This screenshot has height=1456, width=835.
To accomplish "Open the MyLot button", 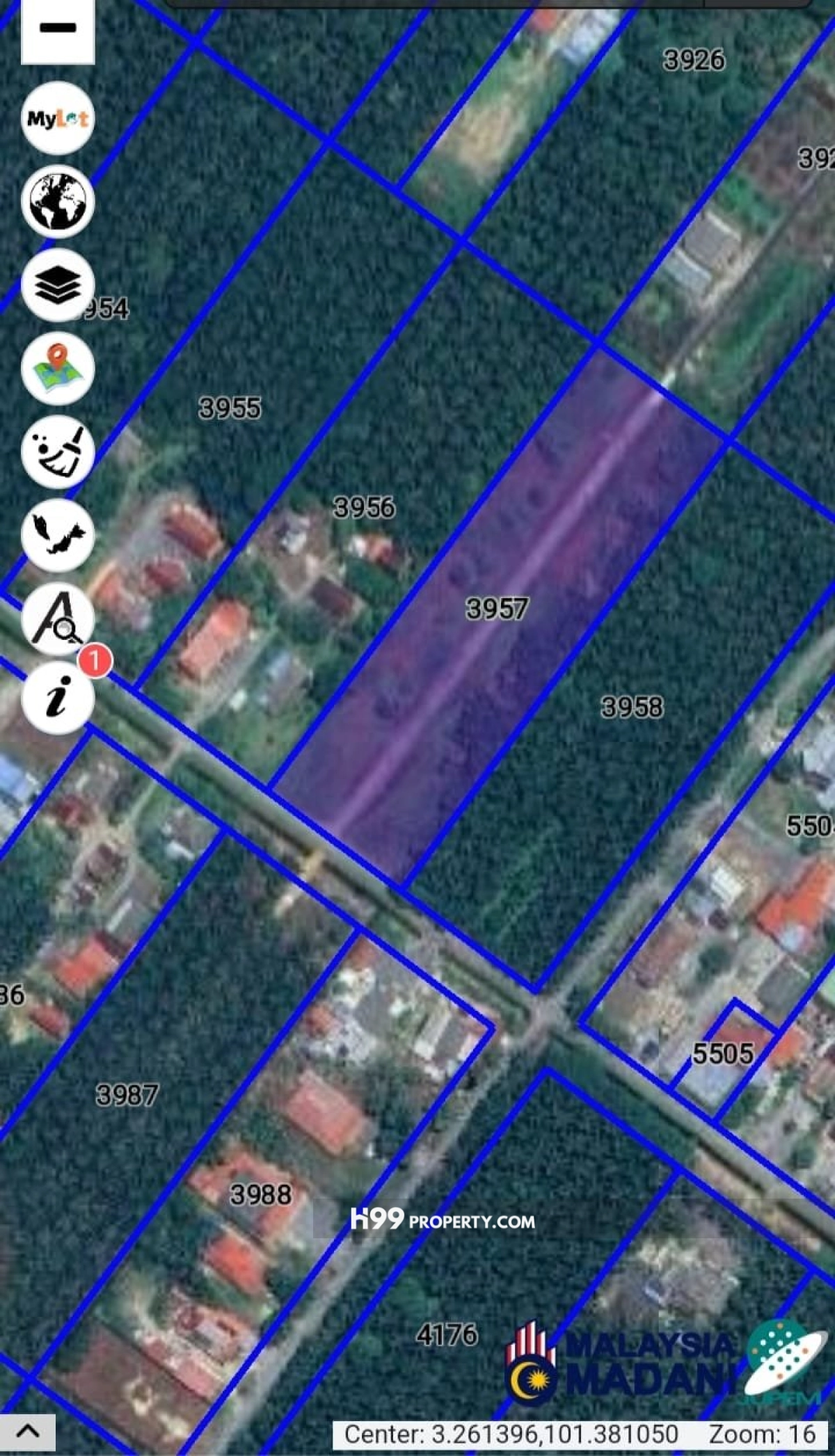I will (x=58, y=118).
